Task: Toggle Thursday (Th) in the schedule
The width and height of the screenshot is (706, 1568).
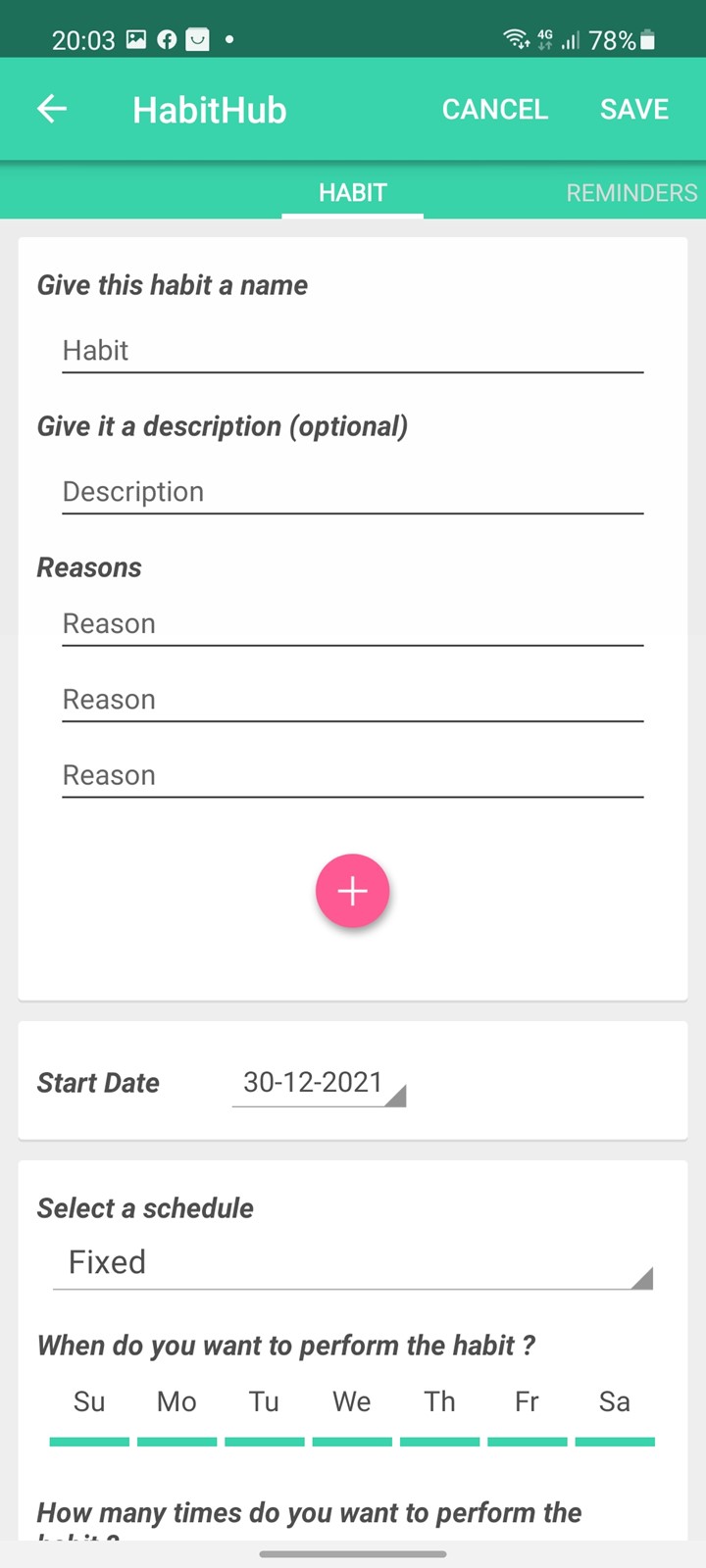Action: (440, 1414)
